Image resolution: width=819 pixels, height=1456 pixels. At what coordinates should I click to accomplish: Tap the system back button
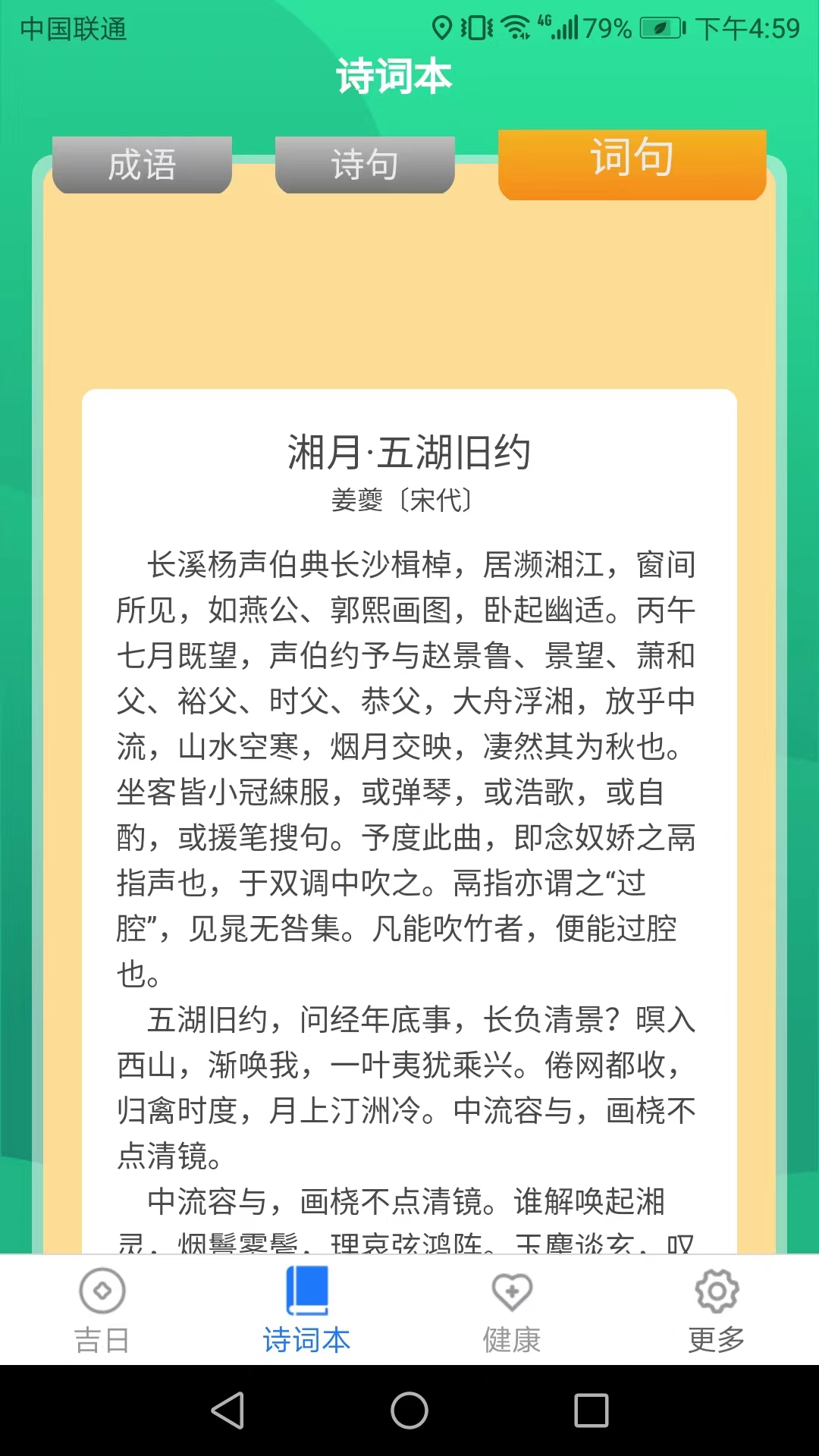click(x=227, y=1410)
